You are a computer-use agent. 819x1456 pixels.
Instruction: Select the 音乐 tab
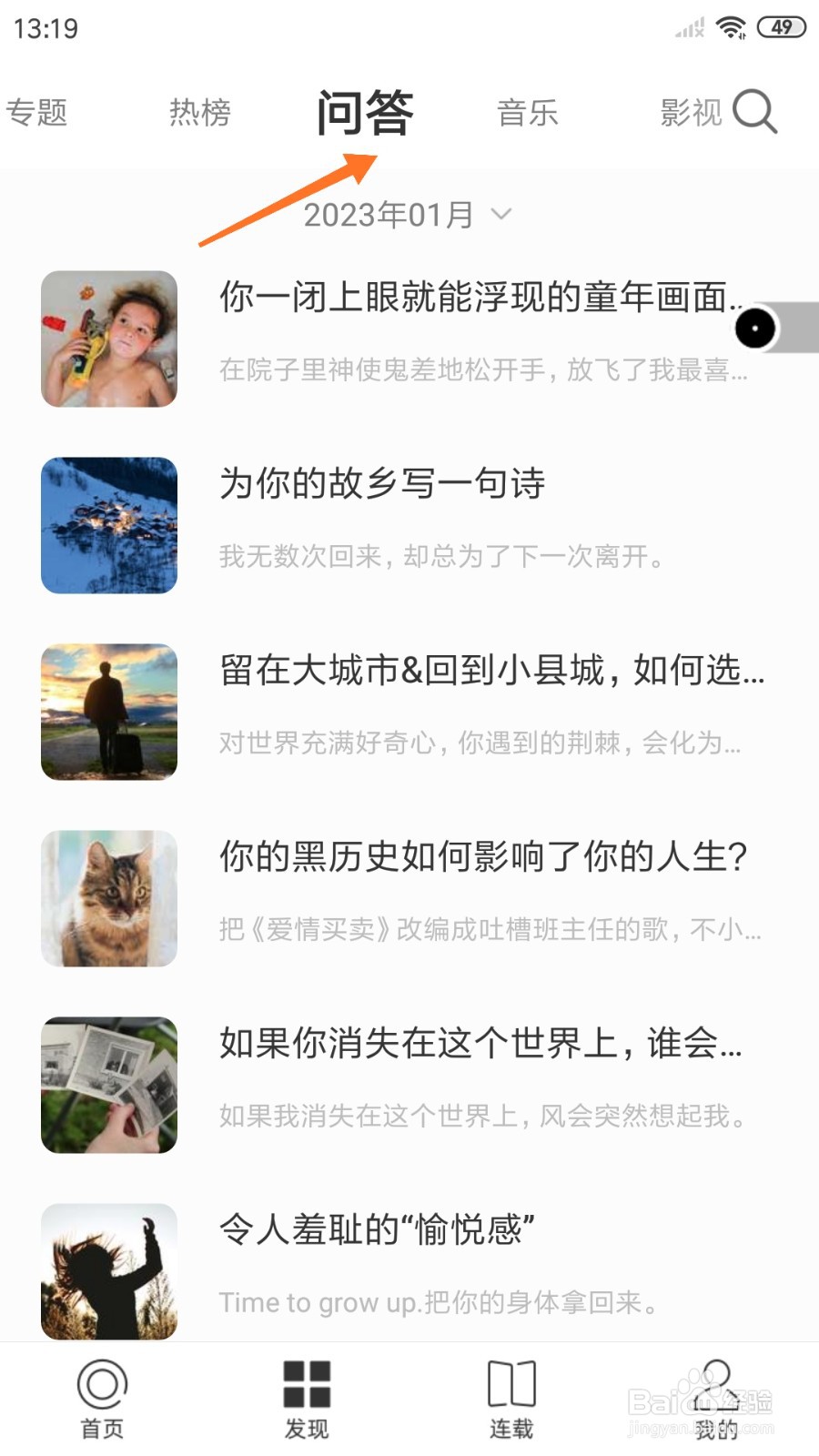[528, 113]
